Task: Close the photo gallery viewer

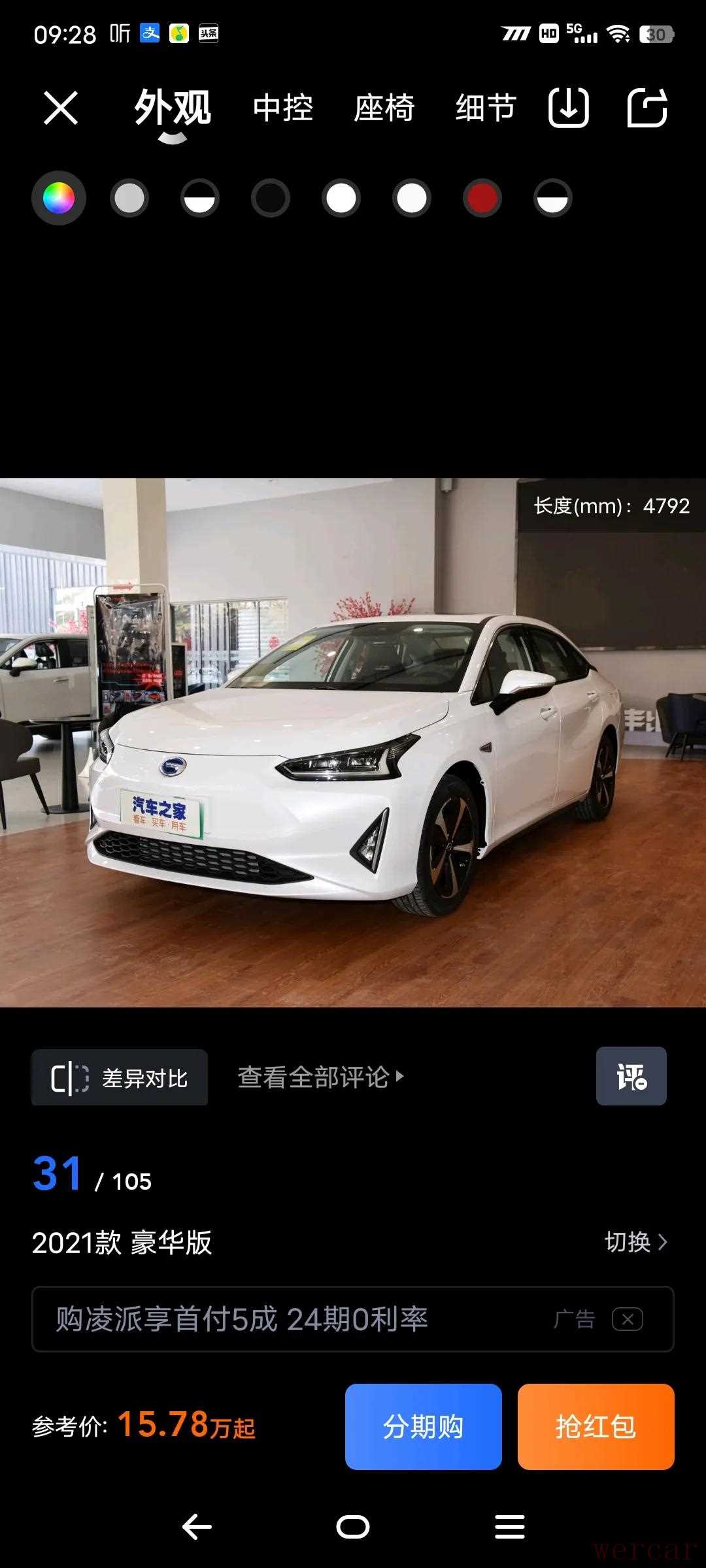Action: [61, 108]
